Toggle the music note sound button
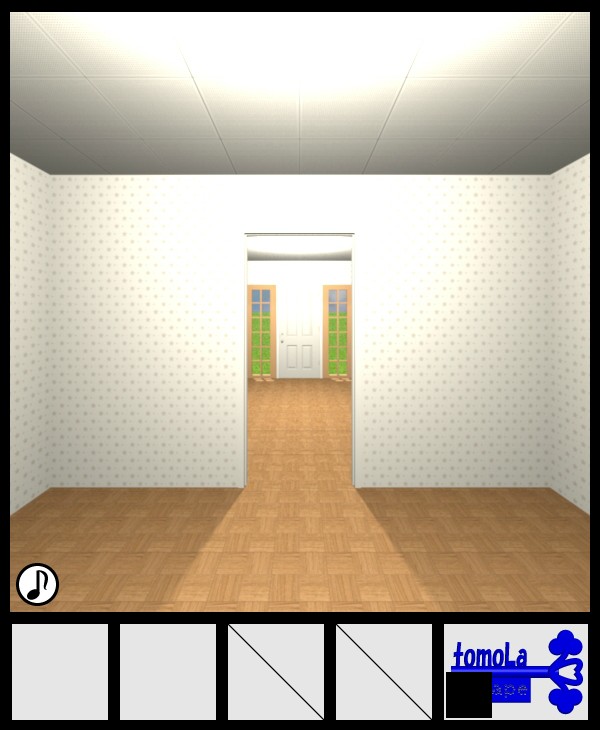This screenshot has width=600, height=730. coord(37,584)
